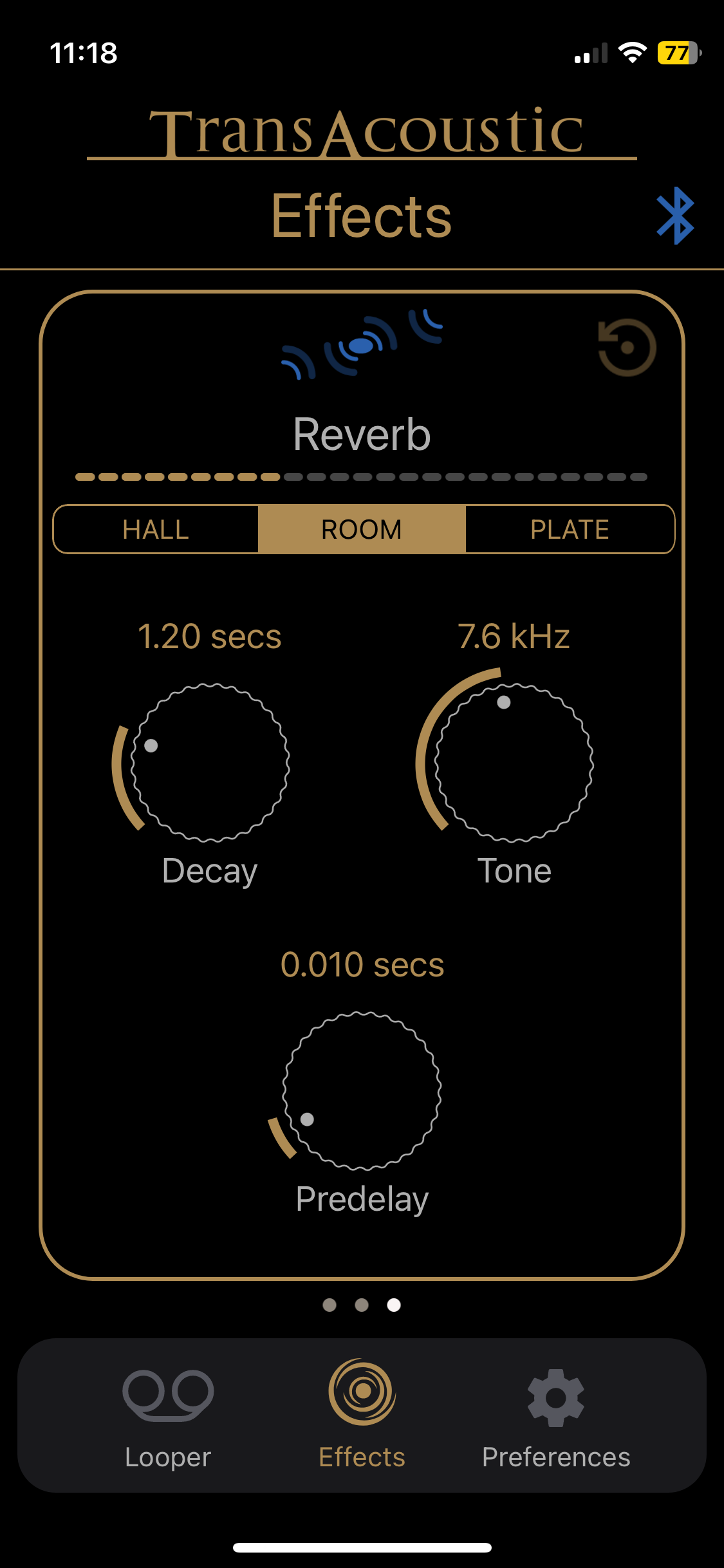Viewport: 724px width, 1568px height.
Task: Tap the Predelay knob
Action: pyautogui.click(x=362, y=1091)
